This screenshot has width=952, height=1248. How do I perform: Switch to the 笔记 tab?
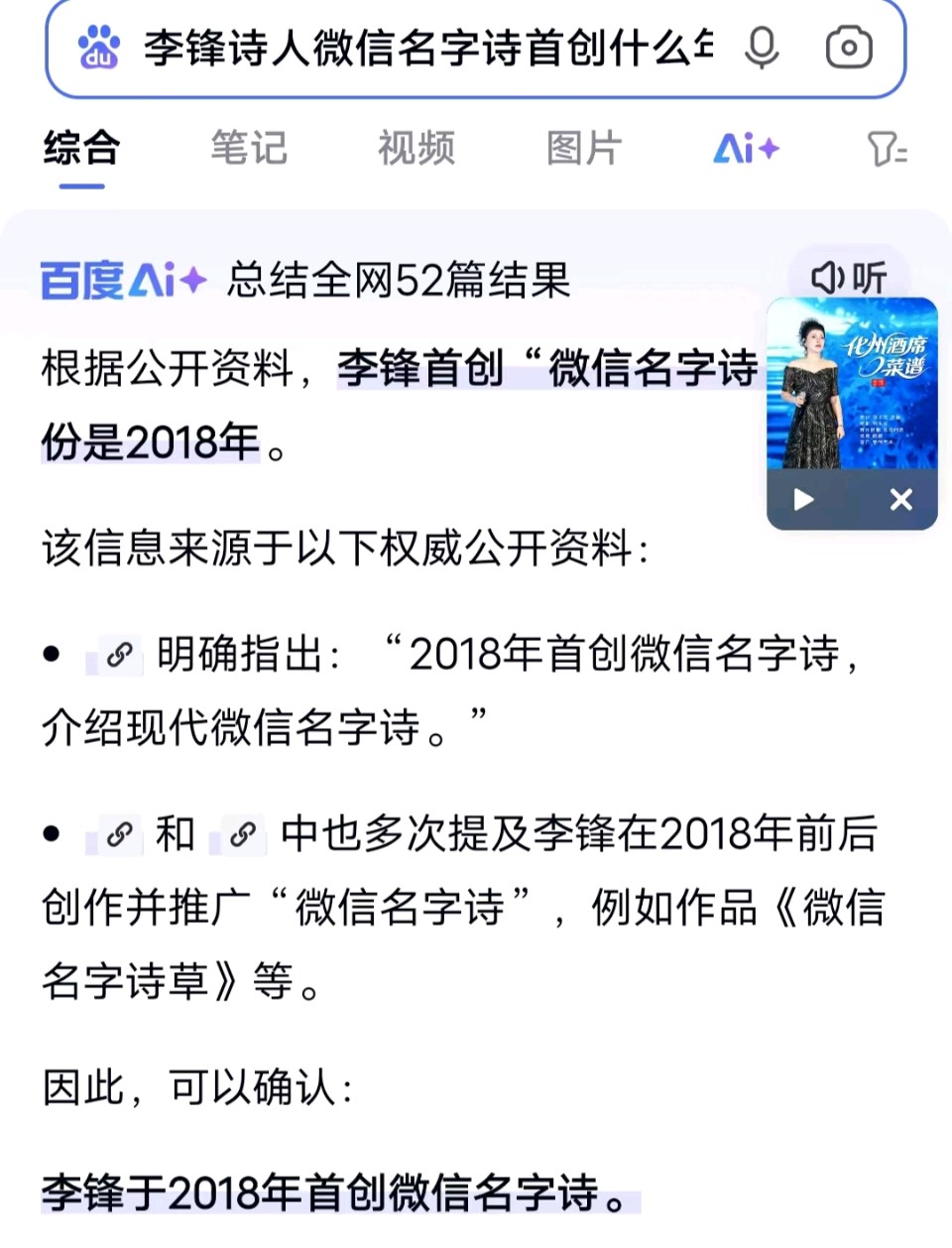click(x=249, y=149)
